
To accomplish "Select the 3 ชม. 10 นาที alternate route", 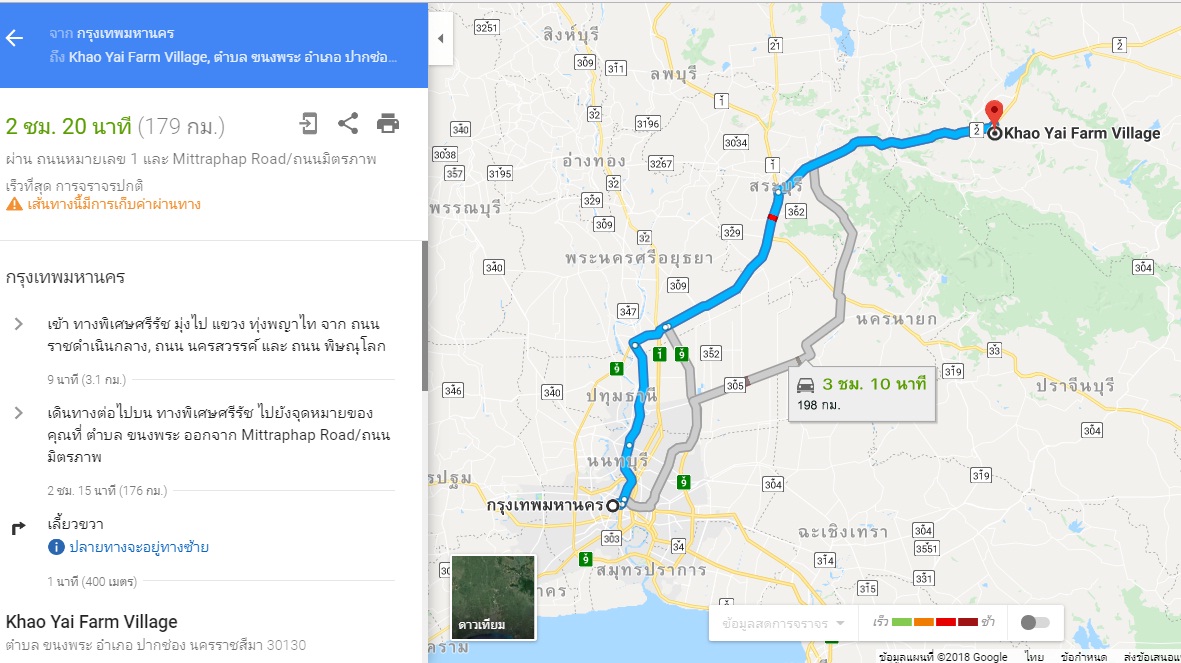I will coord(862,393).
